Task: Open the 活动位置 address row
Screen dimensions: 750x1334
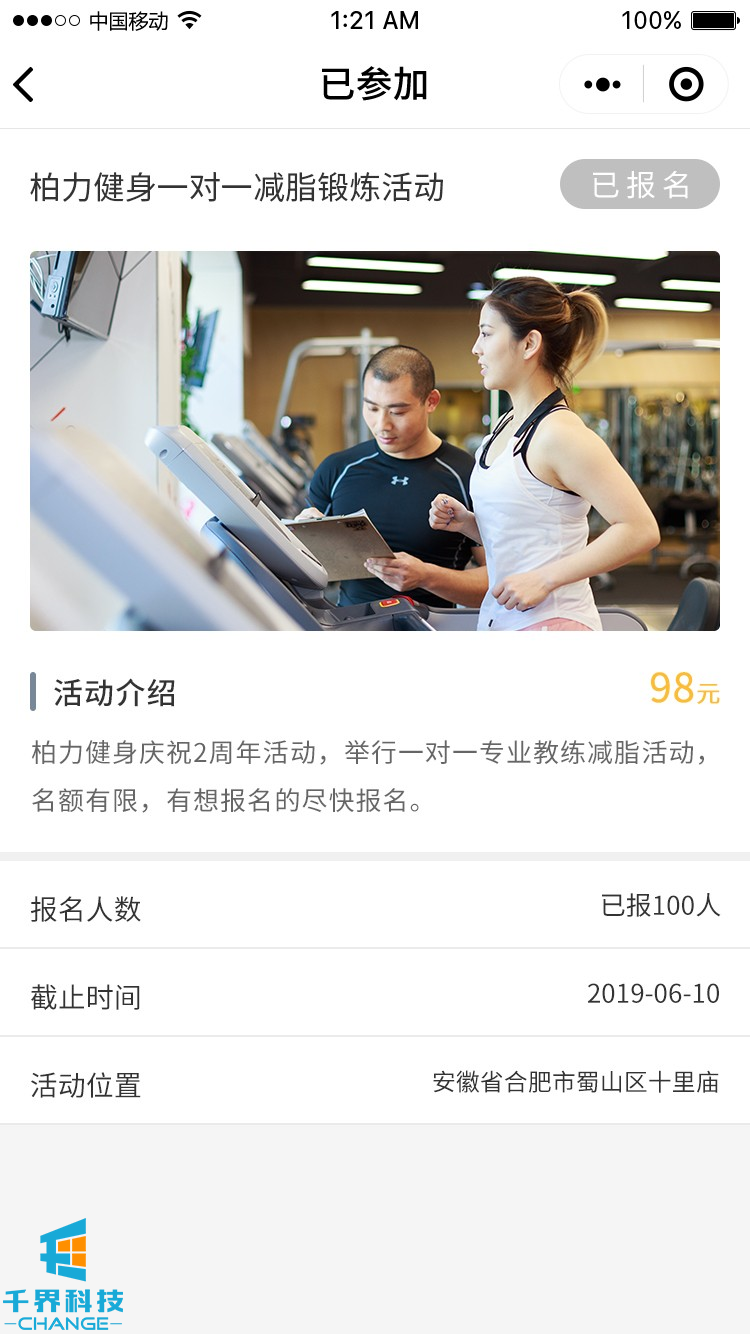Action: coord(375,1083)
